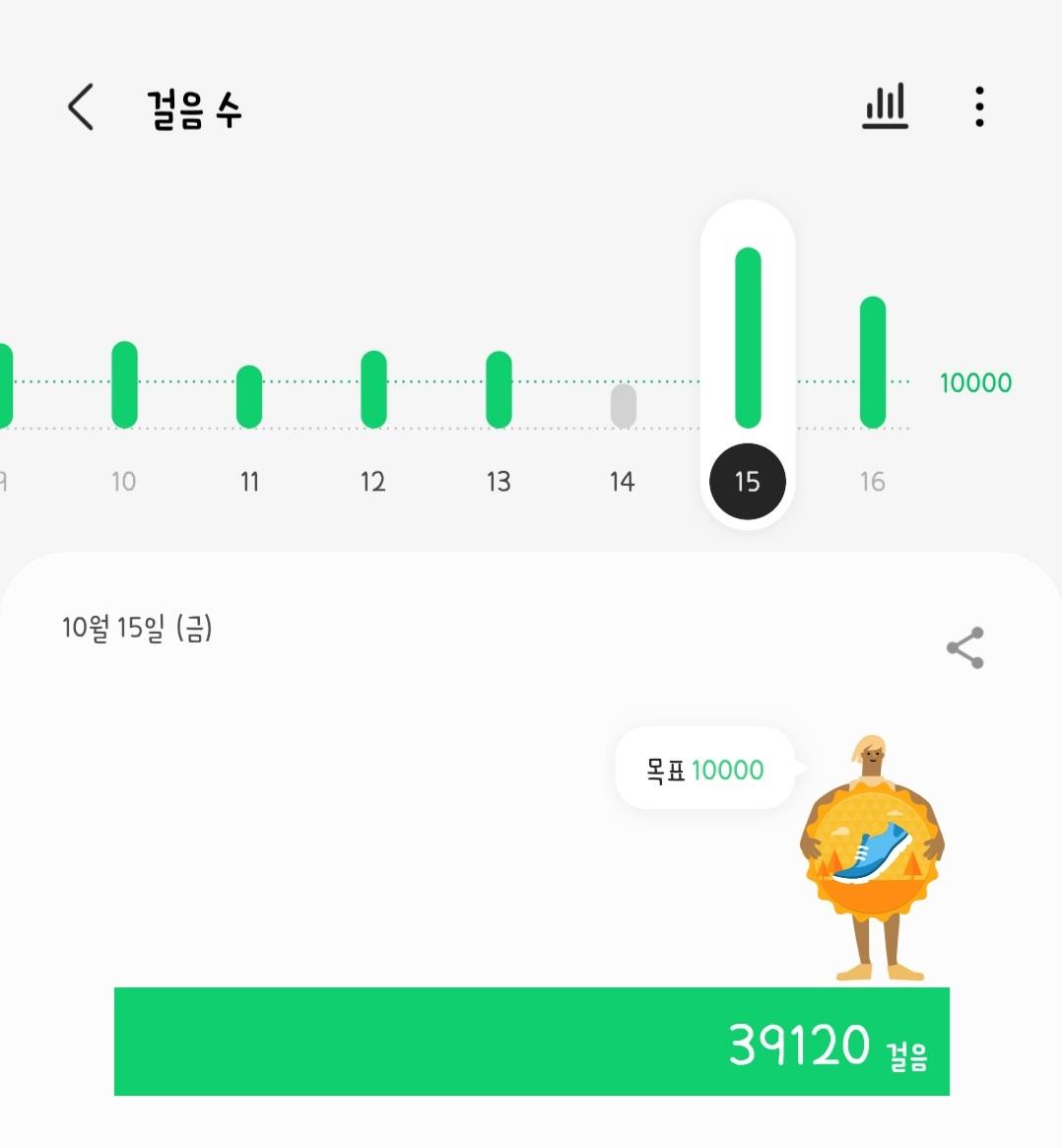Open the step trends chart icon
Viewport: 1062px width, 1148px height.
885,106
